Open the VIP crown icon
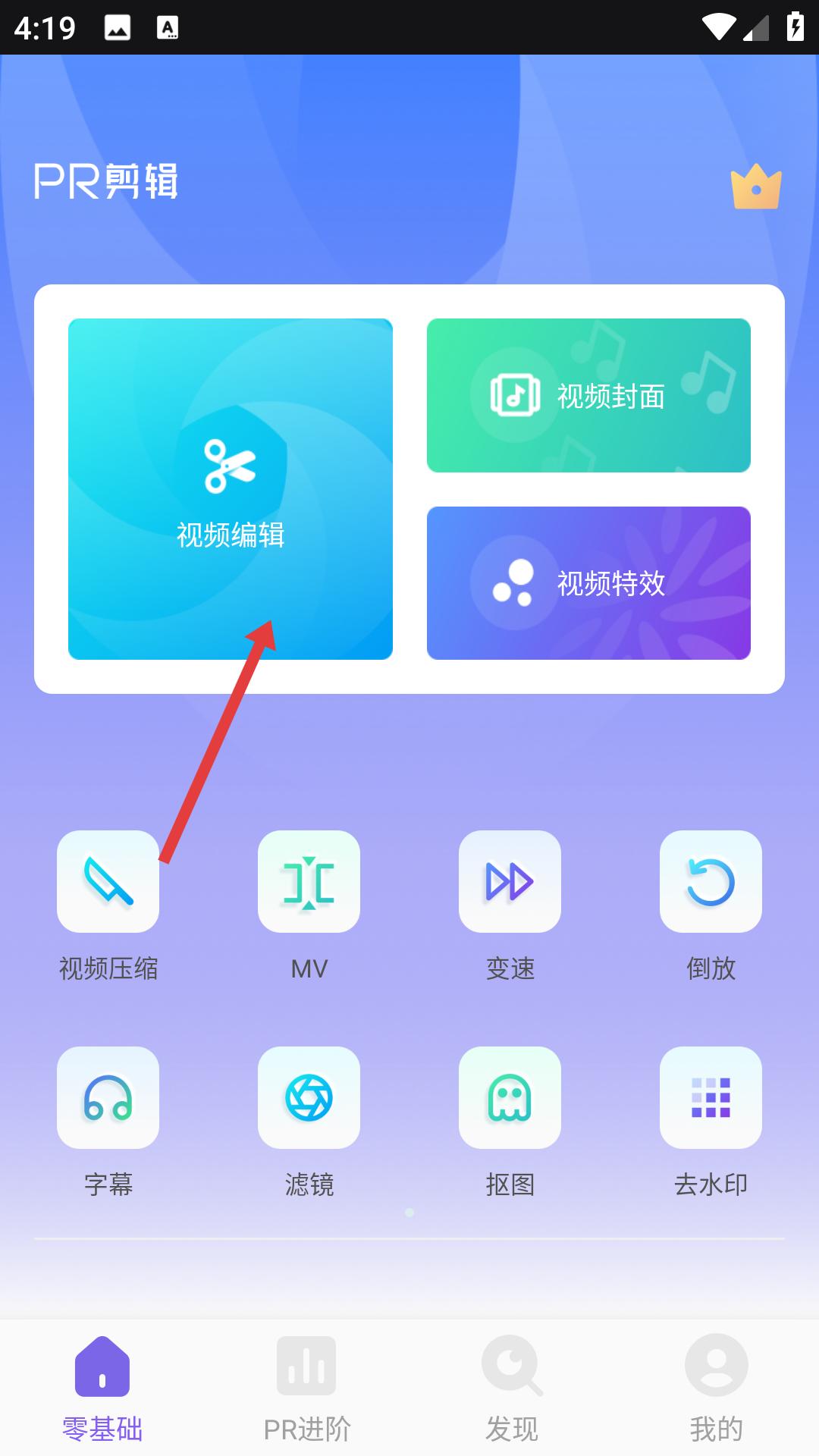 [755, 187]
